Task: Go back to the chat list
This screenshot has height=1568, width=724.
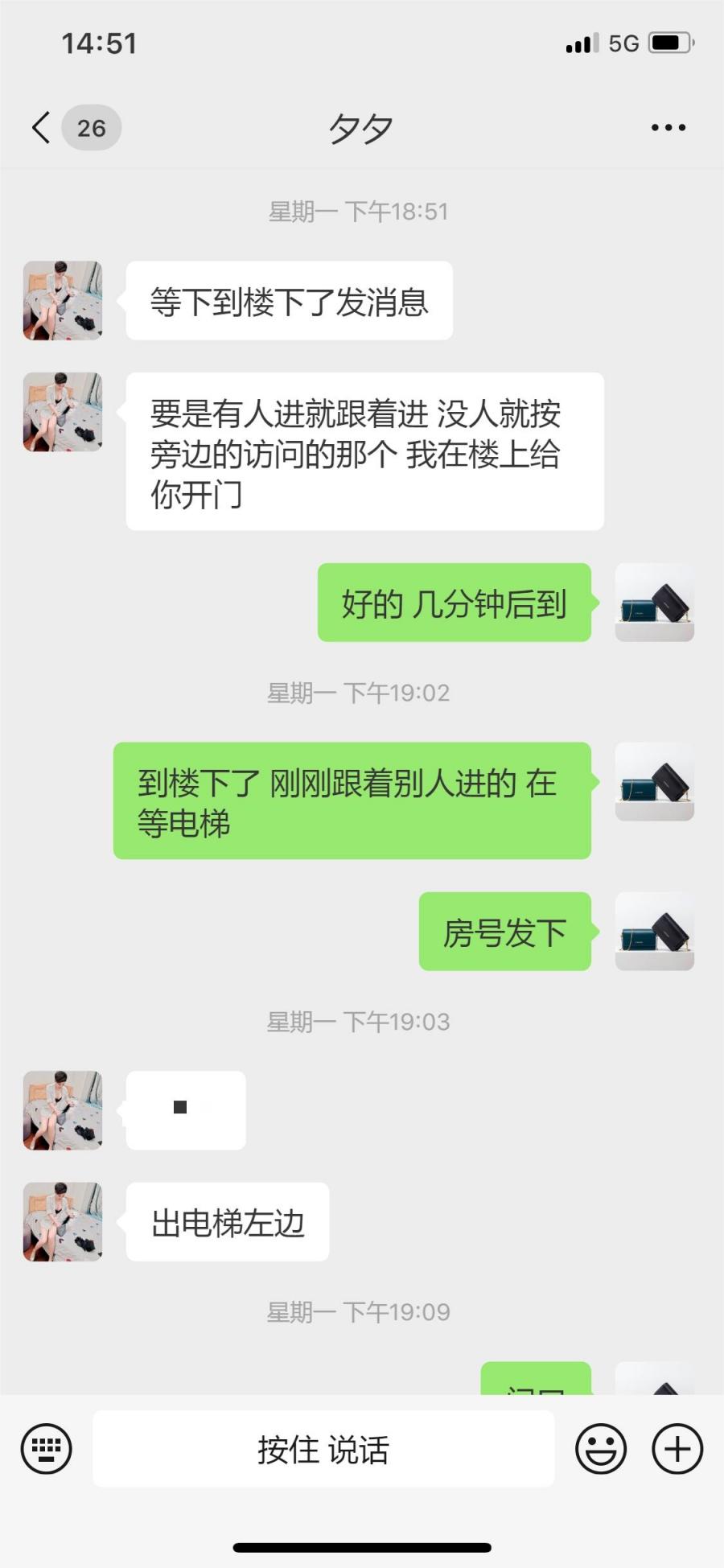Action: [42, 128]
